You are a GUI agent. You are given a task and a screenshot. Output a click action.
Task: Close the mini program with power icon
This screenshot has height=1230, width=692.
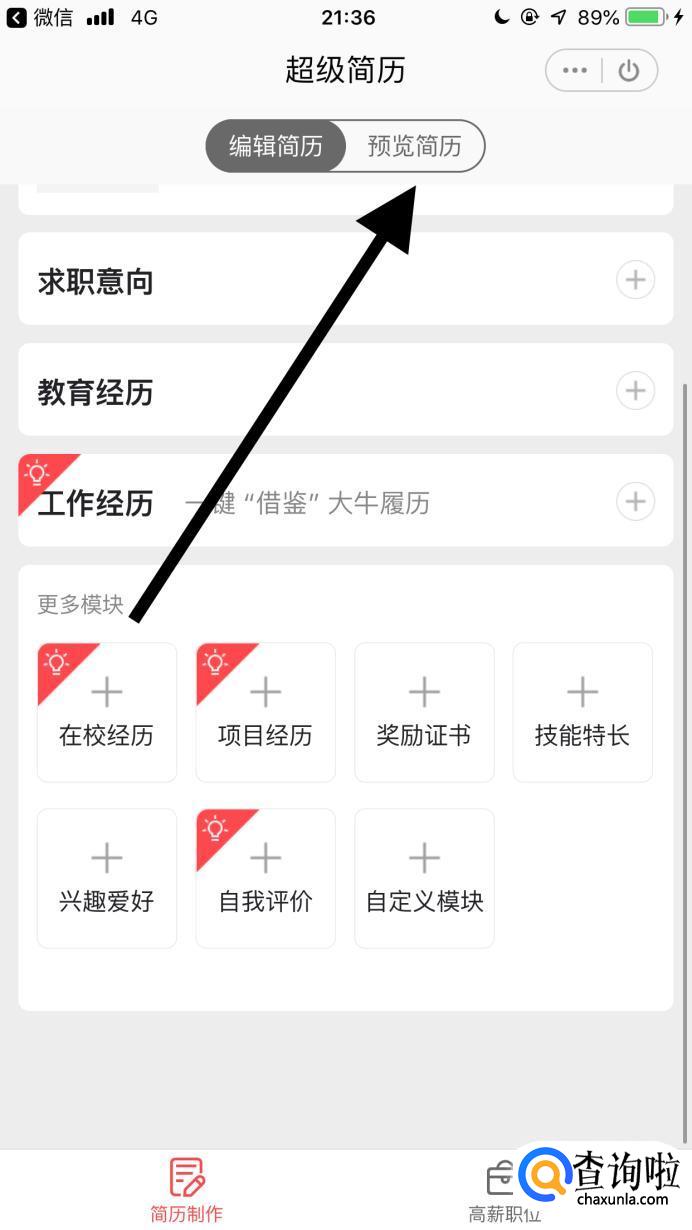pos(629,71)
